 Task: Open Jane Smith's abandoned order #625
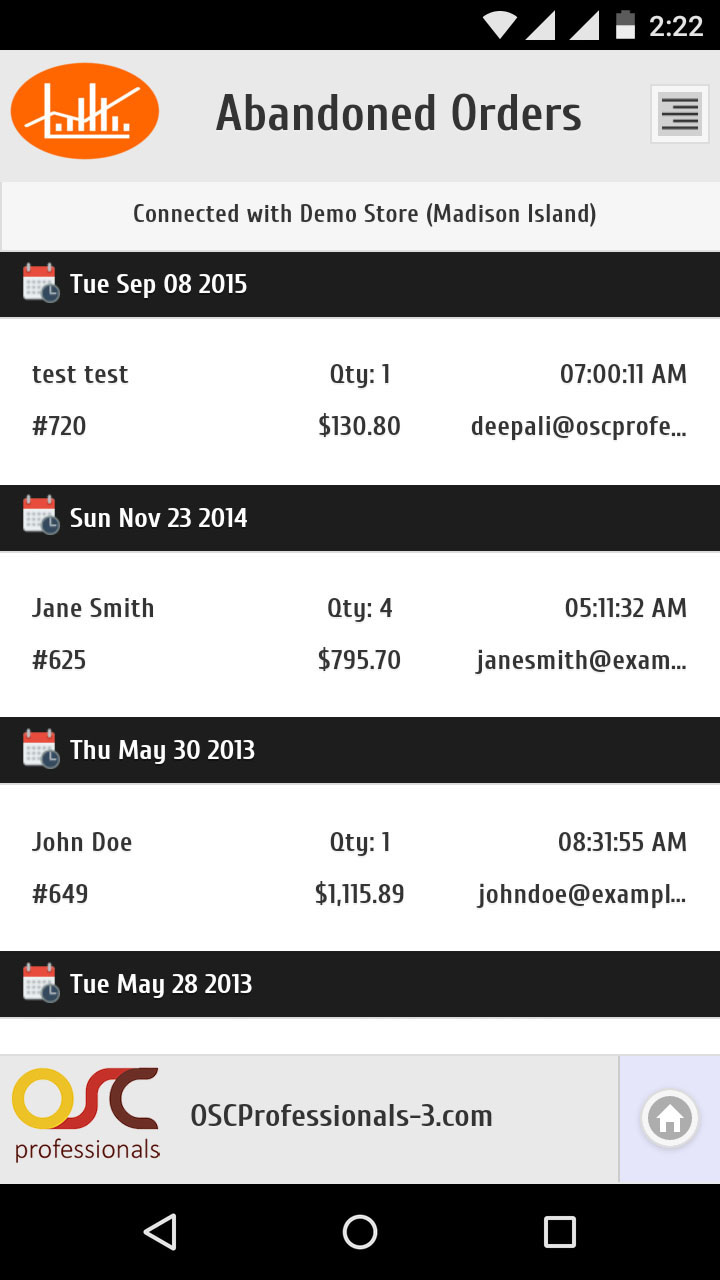(x=360, y=634)
